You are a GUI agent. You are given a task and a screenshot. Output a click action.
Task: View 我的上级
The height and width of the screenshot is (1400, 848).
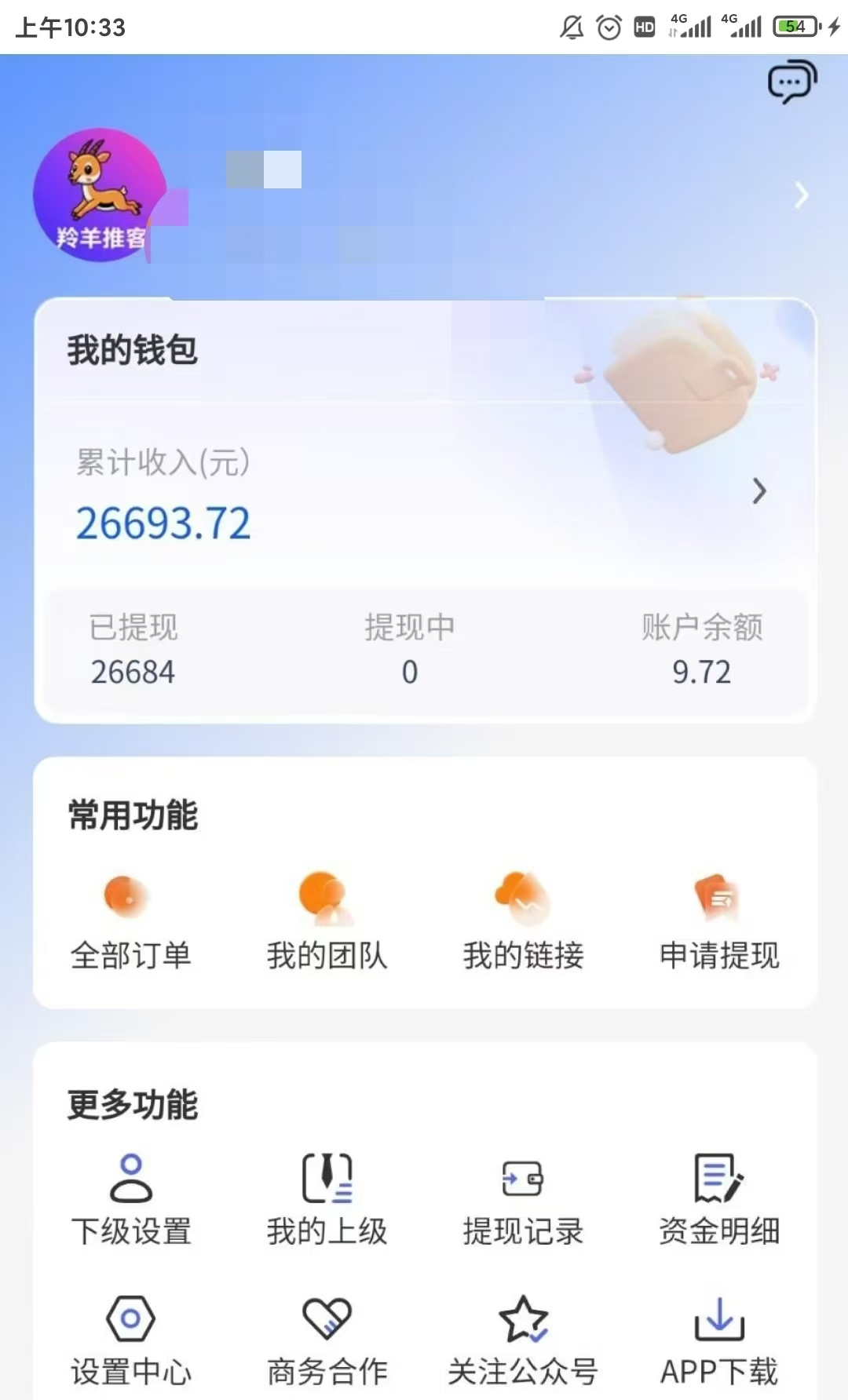click(327, 1199)
